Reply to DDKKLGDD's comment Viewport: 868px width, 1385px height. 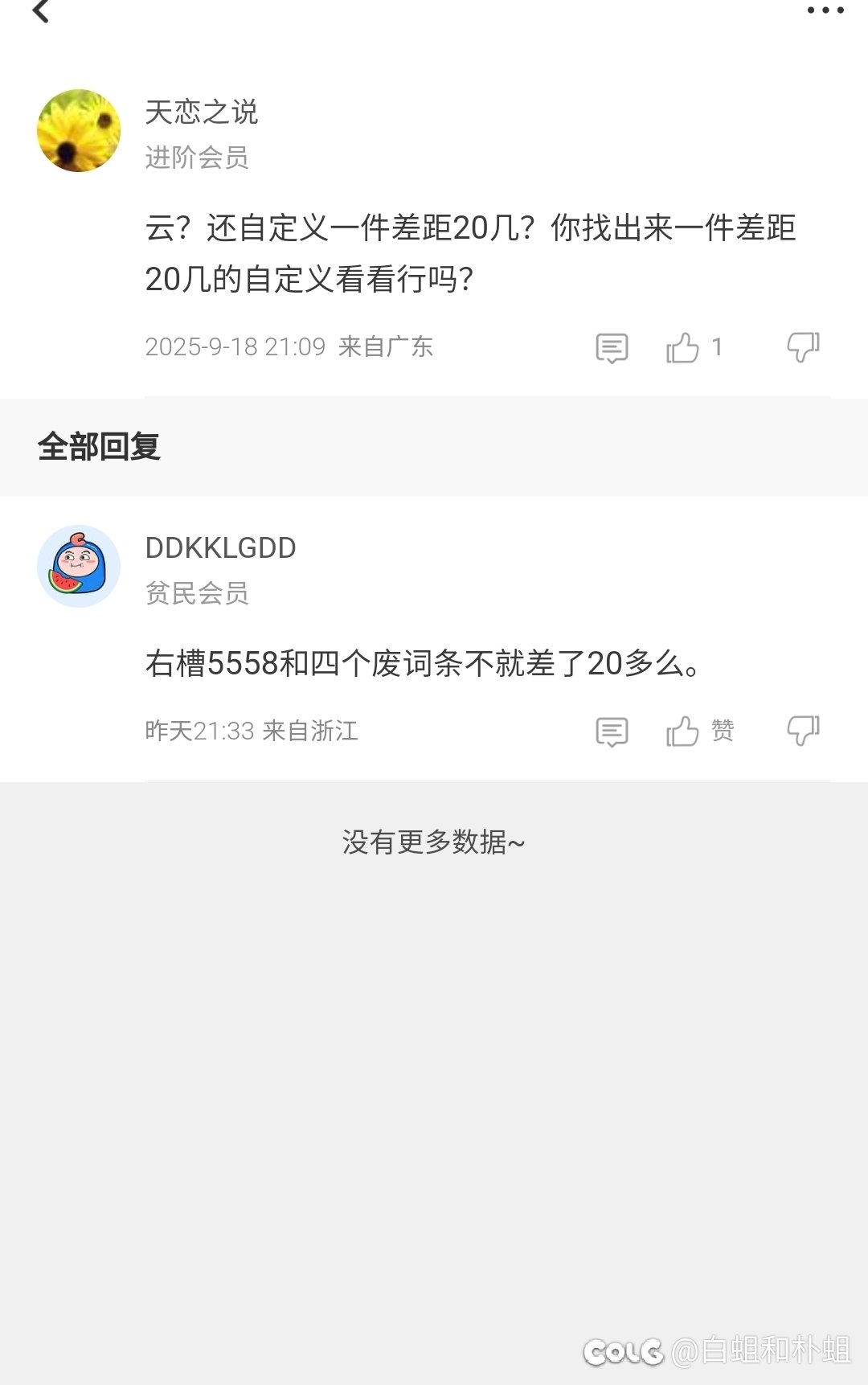612,731
